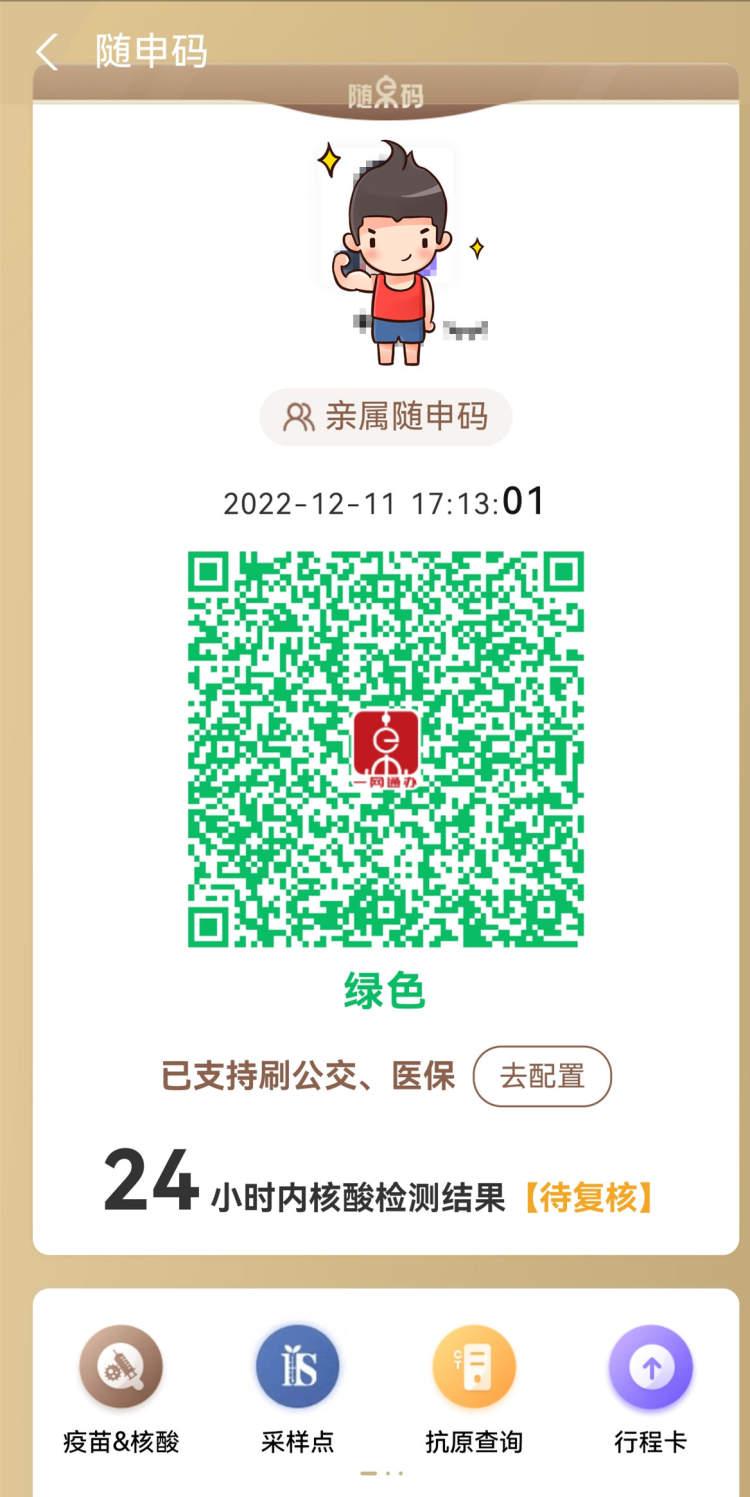This screenshot has width=750, height=1497.
Task: Go back from the 随申码 page
Action: coord(46,52)
